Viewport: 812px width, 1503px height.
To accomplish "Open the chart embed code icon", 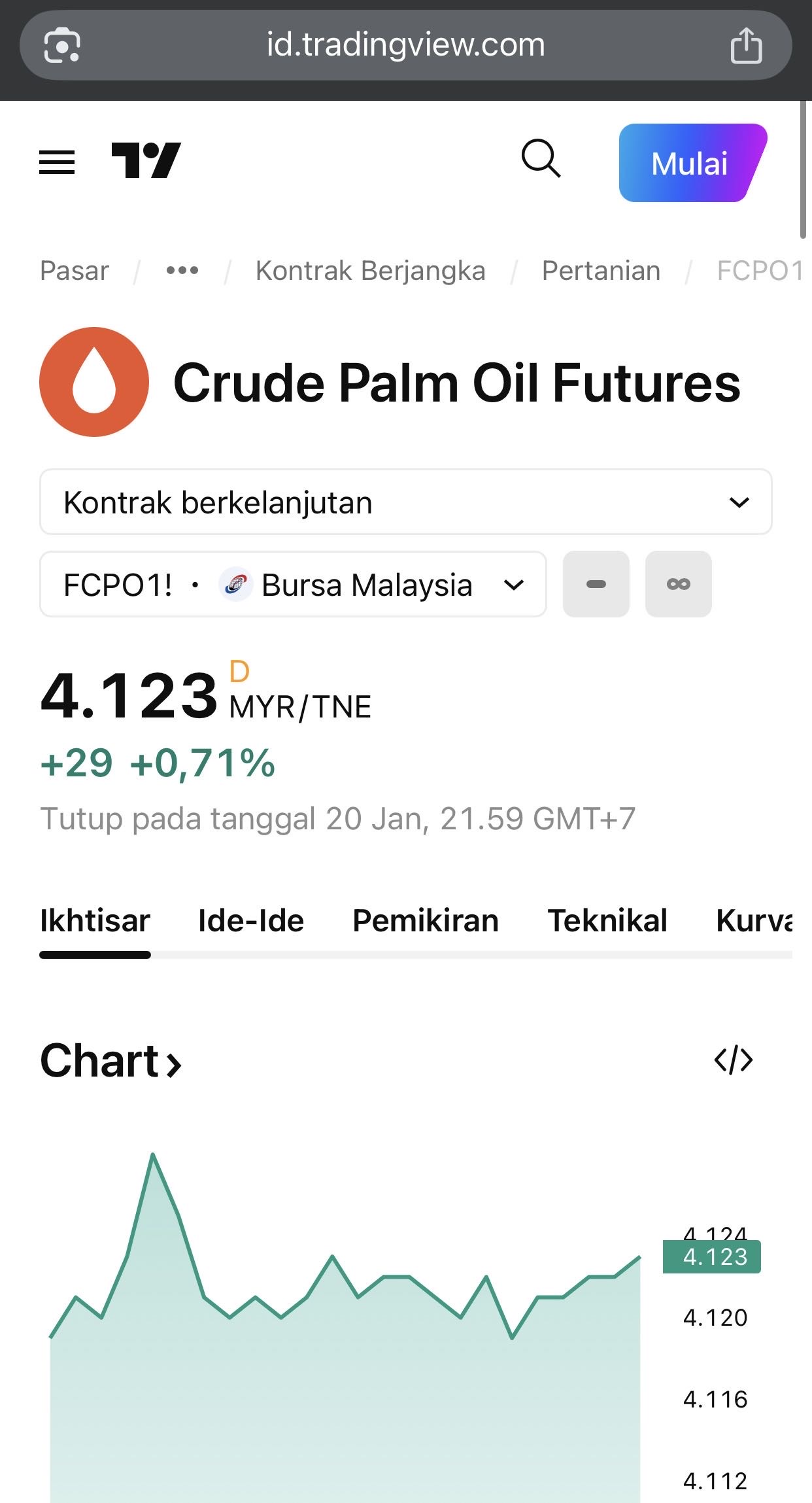I will (x=734, y=1060).
